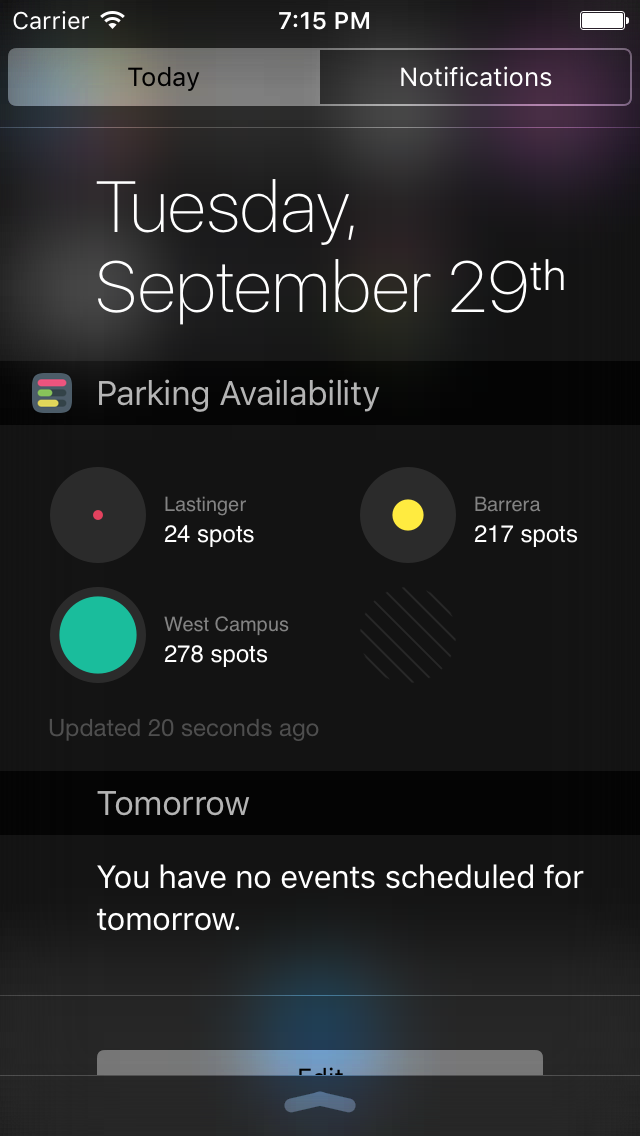Open West Campus parking availability
640x1136 pixels.
click(98, 636)
